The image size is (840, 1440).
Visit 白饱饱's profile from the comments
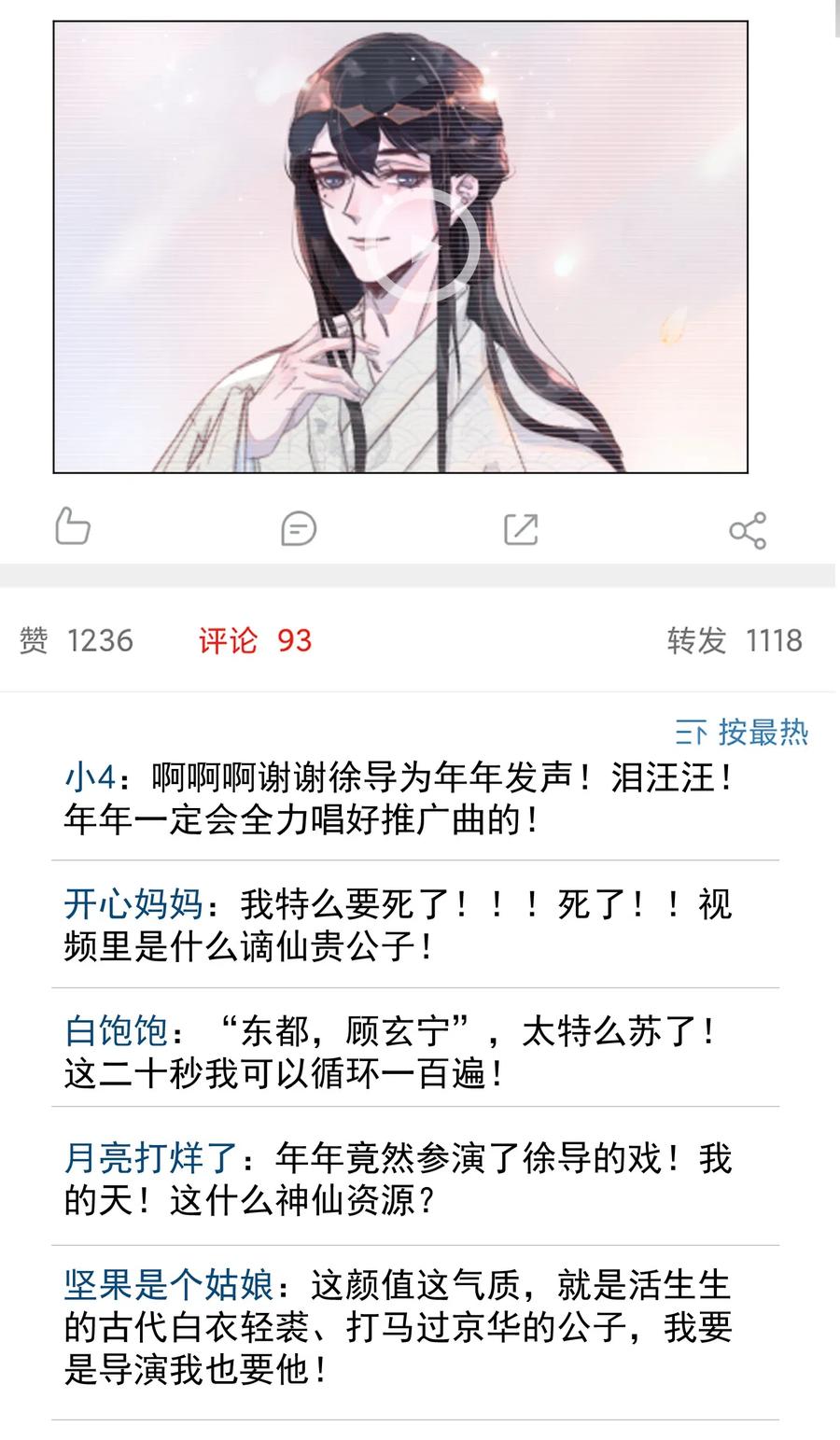[x=116, y=1032]
